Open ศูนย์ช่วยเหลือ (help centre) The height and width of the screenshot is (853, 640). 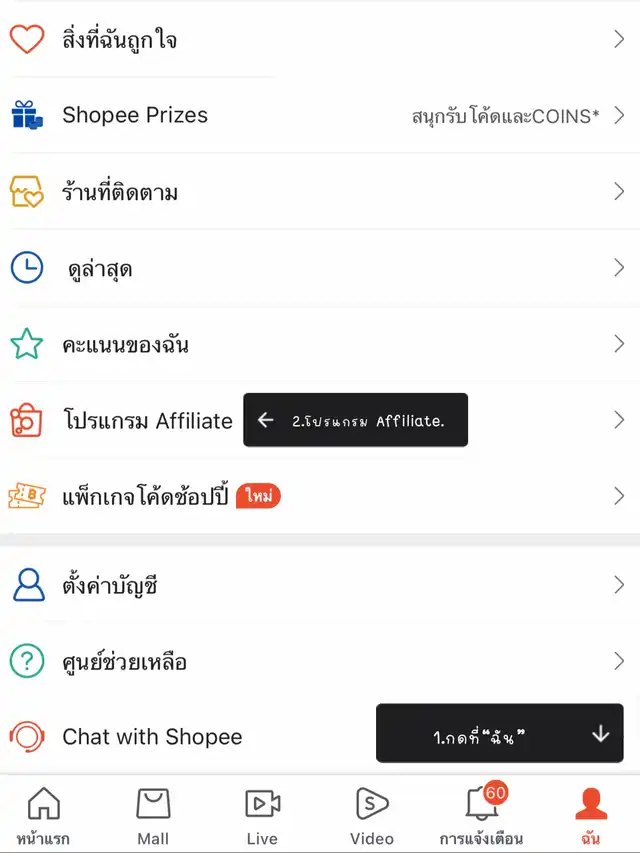124,661
